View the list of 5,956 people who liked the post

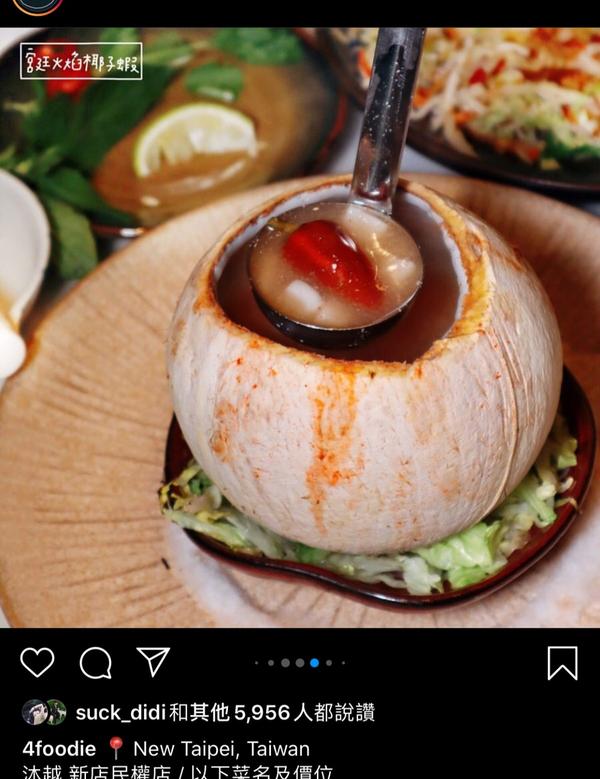[x=290, y=713]
